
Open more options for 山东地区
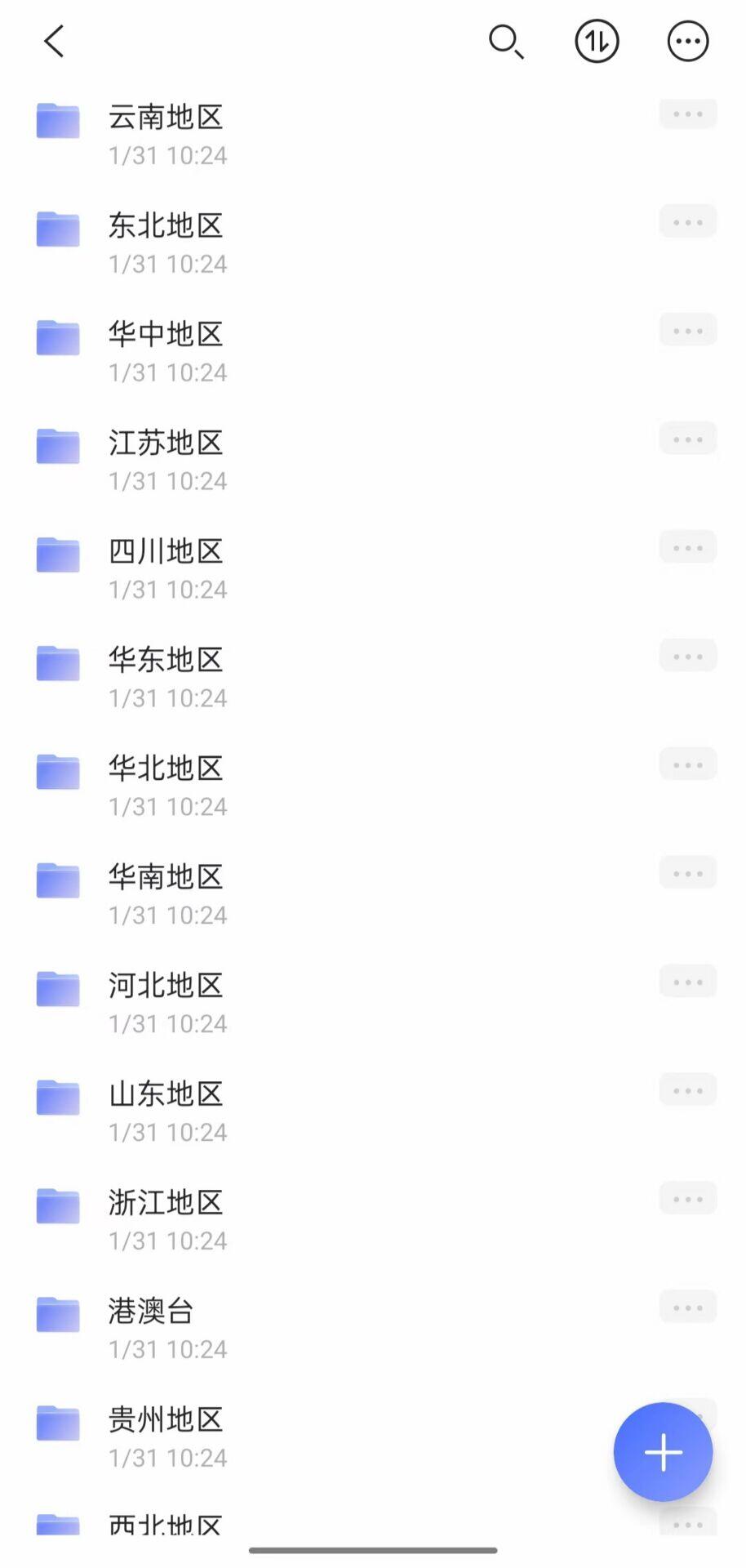(x=688, y=1090)
